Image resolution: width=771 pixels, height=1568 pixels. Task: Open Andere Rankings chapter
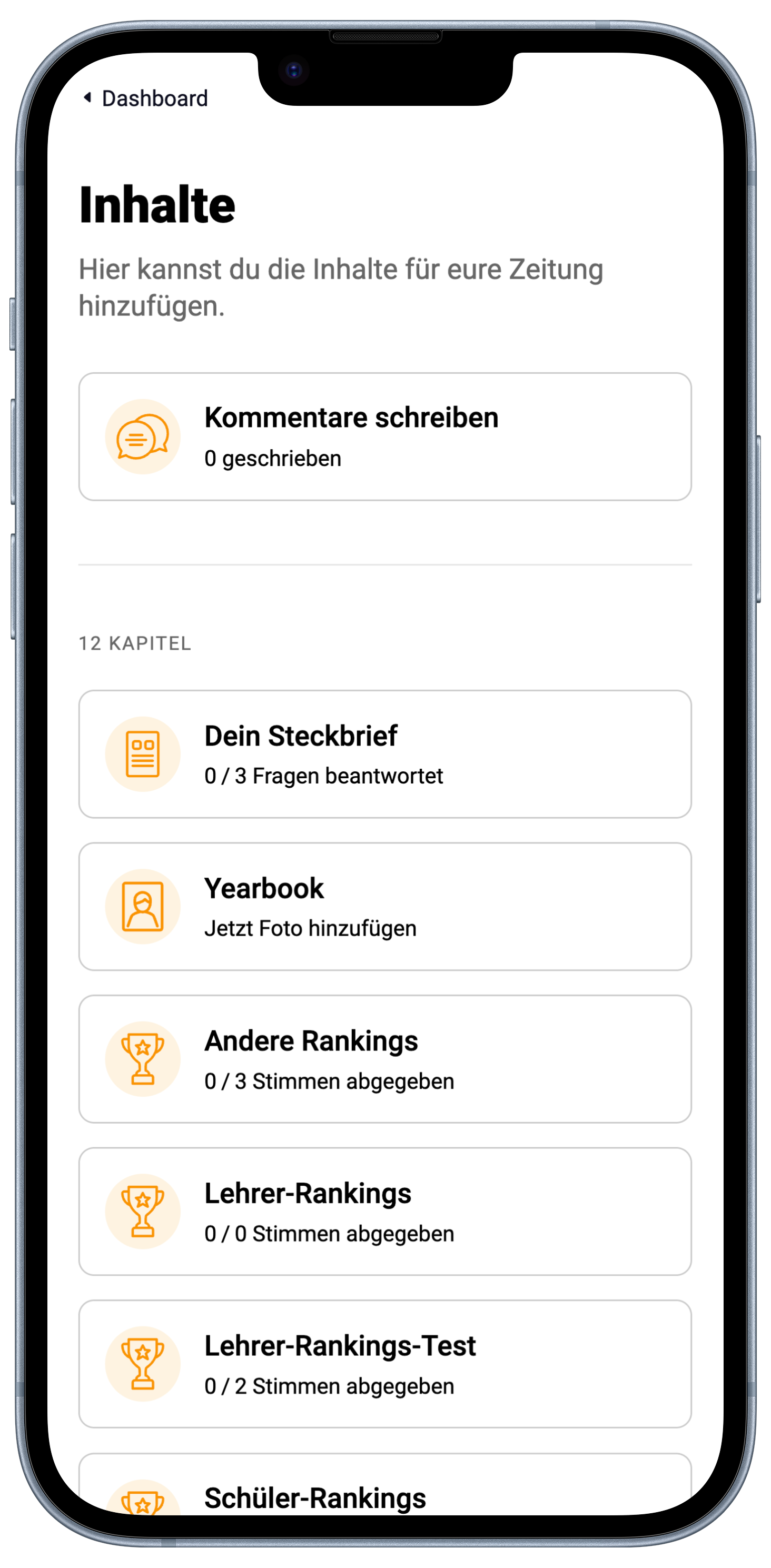point(384,1058)
